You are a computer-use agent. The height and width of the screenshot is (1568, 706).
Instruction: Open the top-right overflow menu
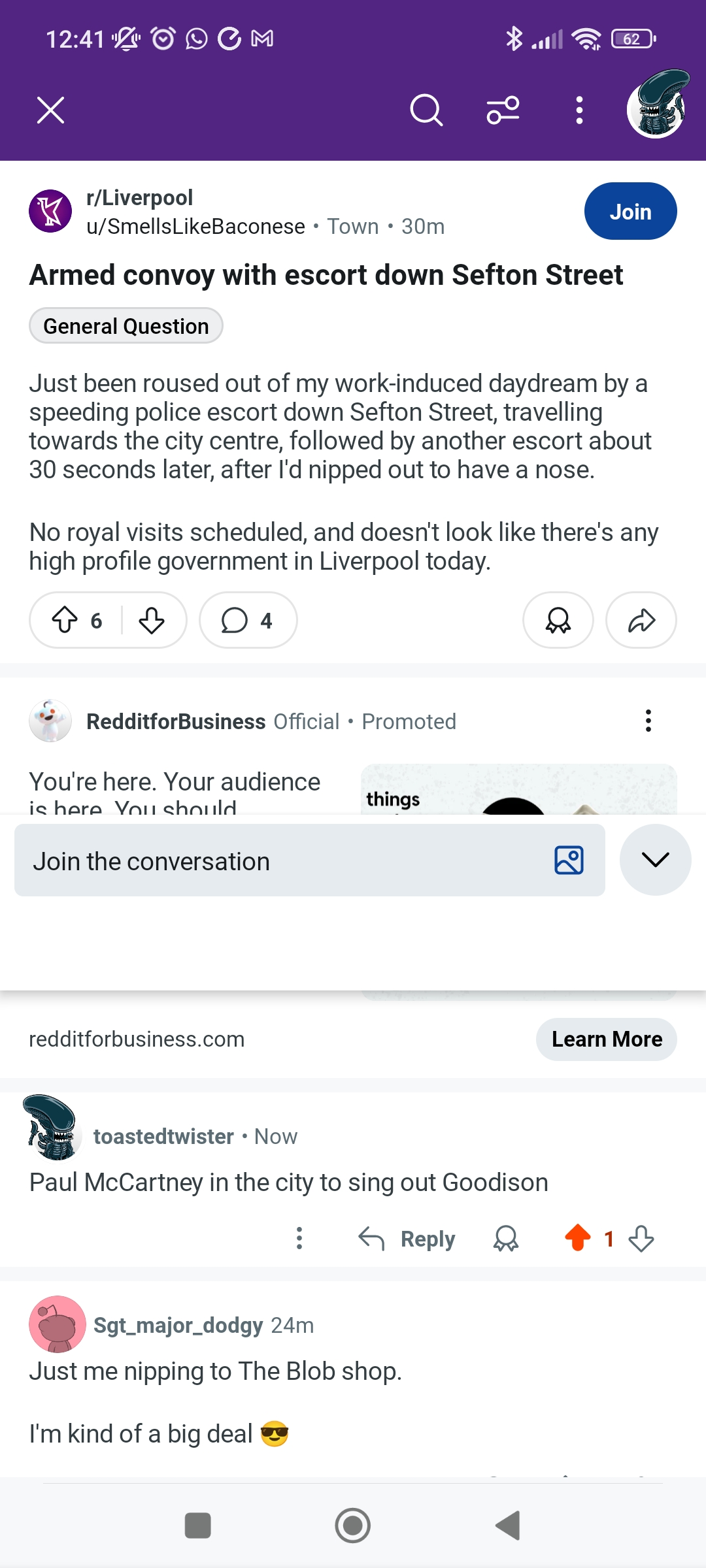[578, 110]
